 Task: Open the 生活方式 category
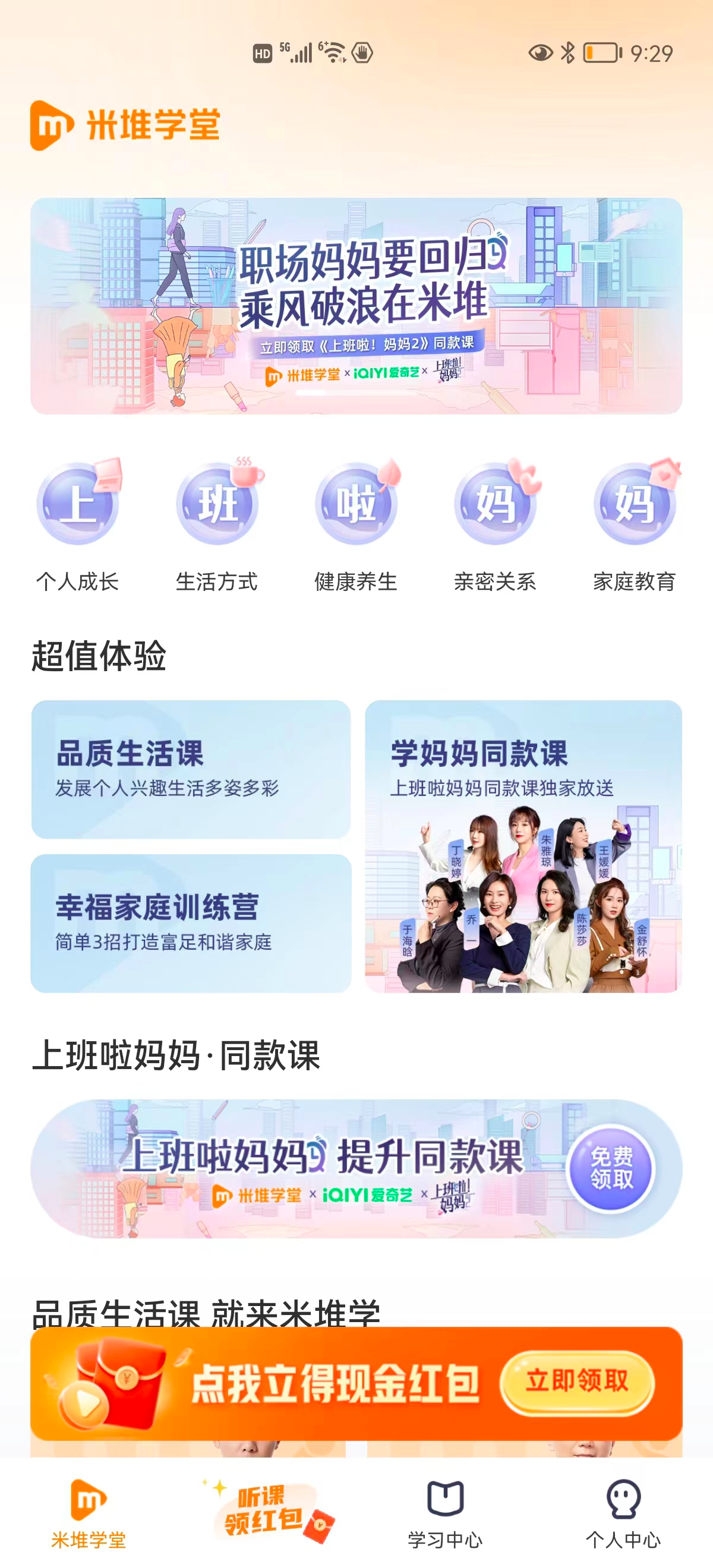coord(217,523)
